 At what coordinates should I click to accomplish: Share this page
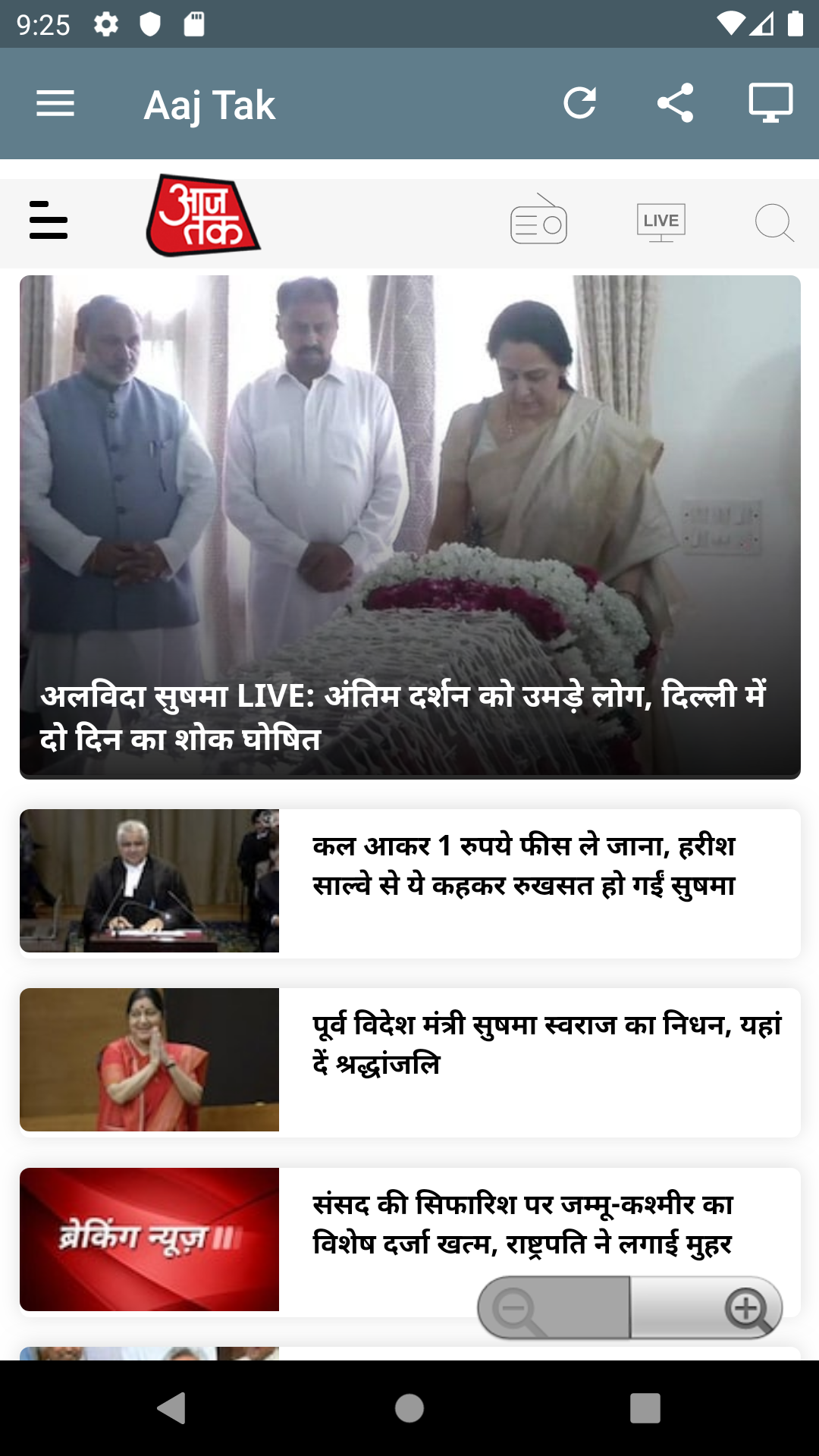(x=675, y=103)
